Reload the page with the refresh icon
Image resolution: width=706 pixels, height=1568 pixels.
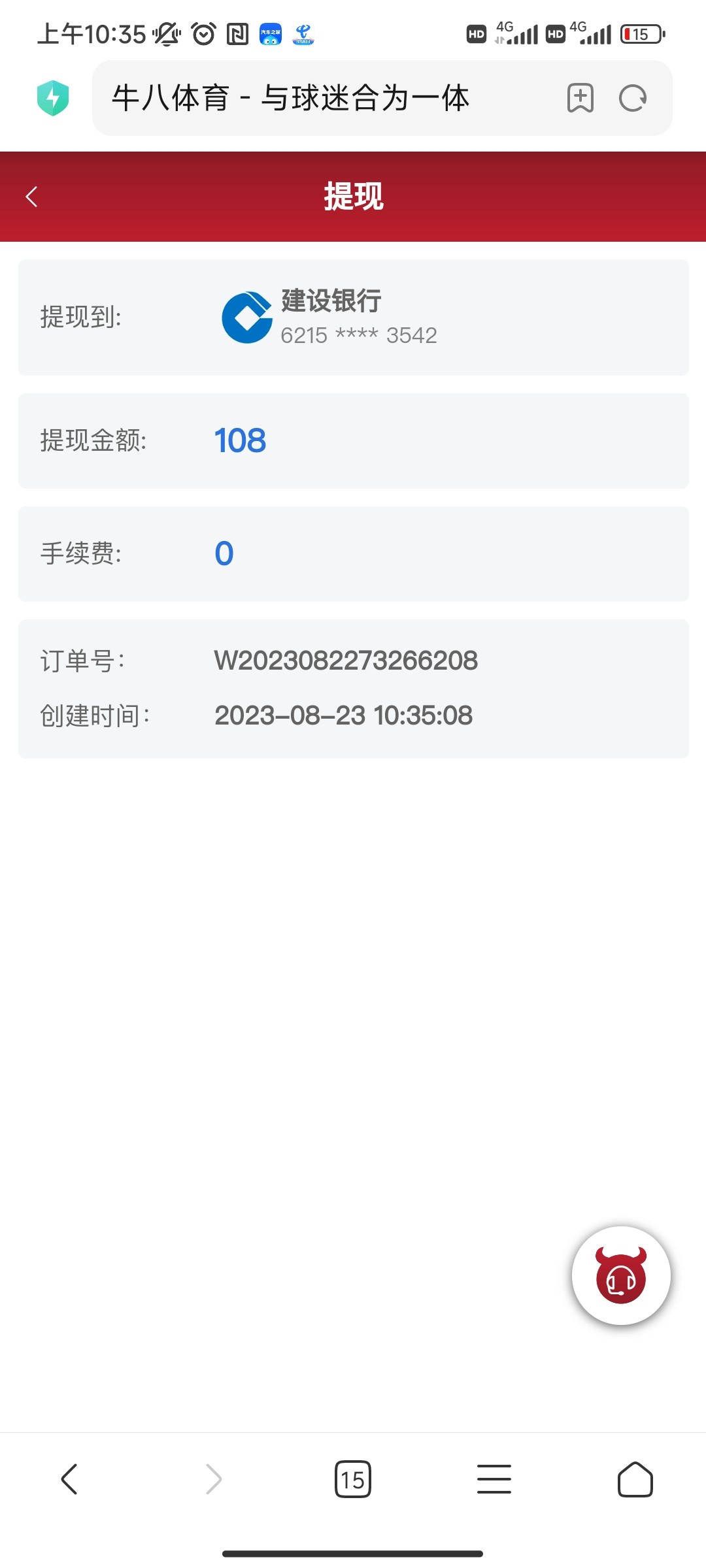[633, 99]
